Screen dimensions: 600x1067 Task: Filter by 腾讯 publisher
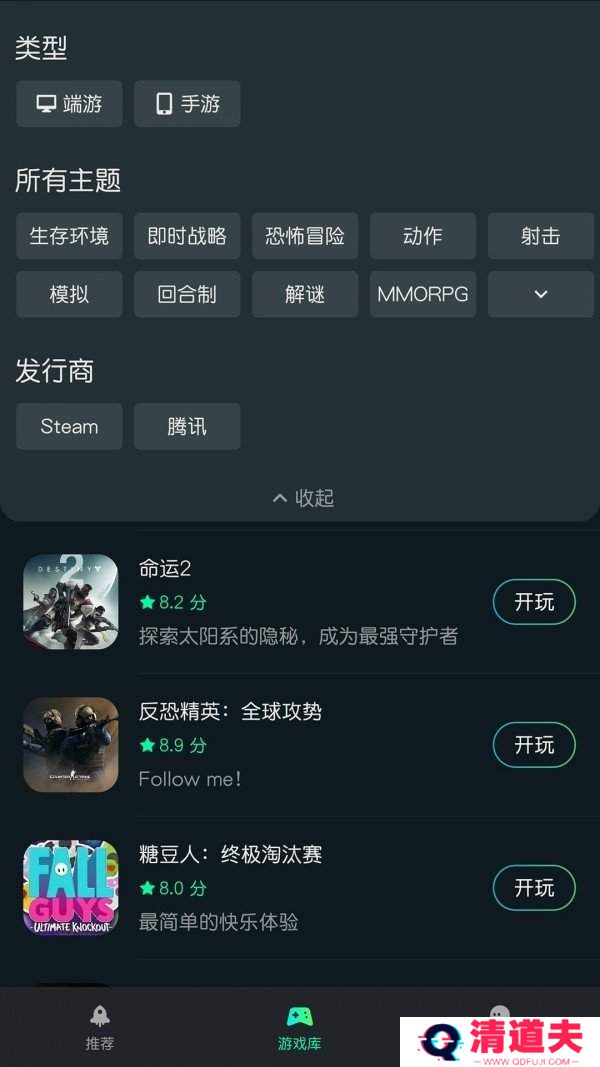[x=187, y=426]
